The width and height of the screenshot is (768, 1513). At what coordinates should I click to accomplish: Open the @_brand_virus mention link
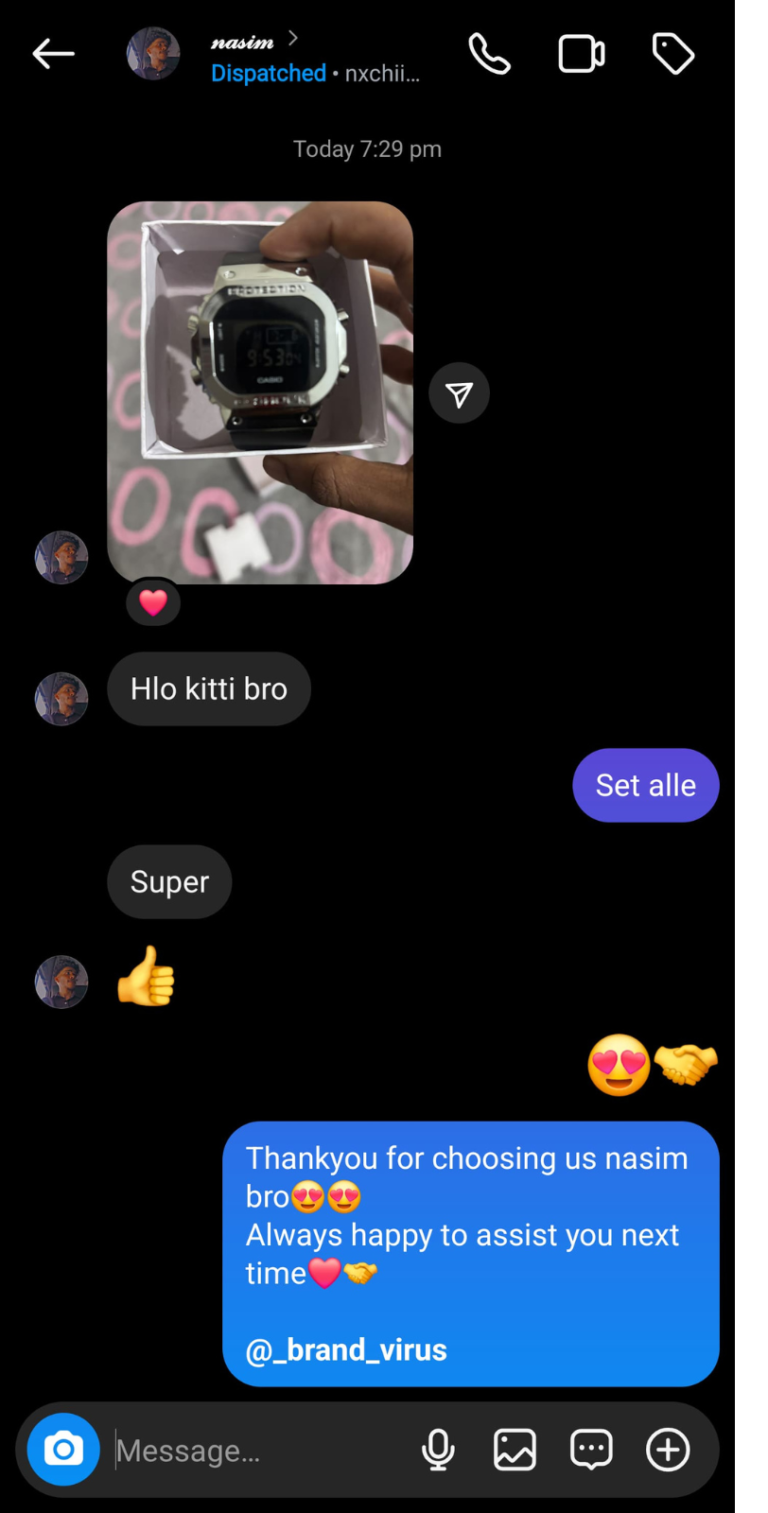346,1350
